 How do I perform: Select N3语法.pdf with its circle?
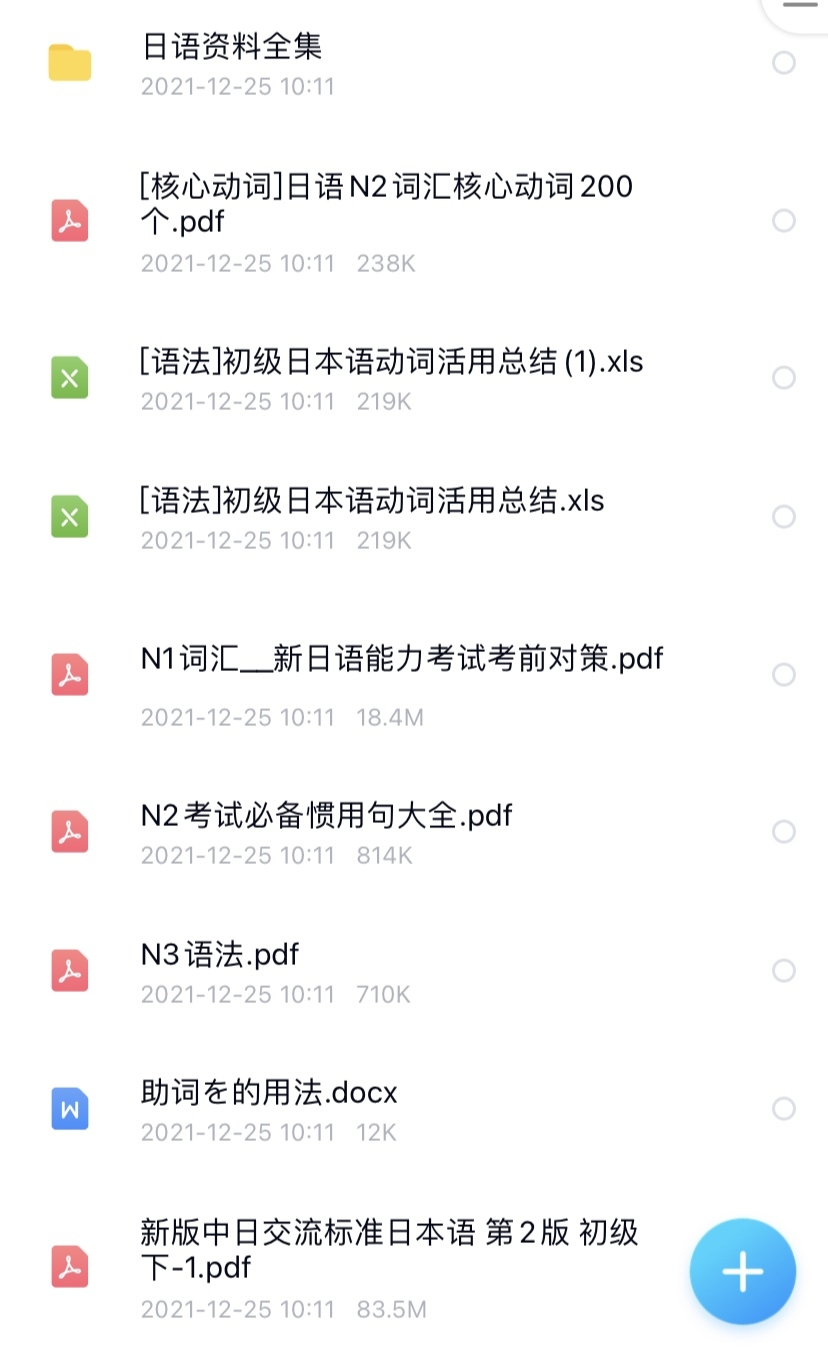[x=784, y=971]
